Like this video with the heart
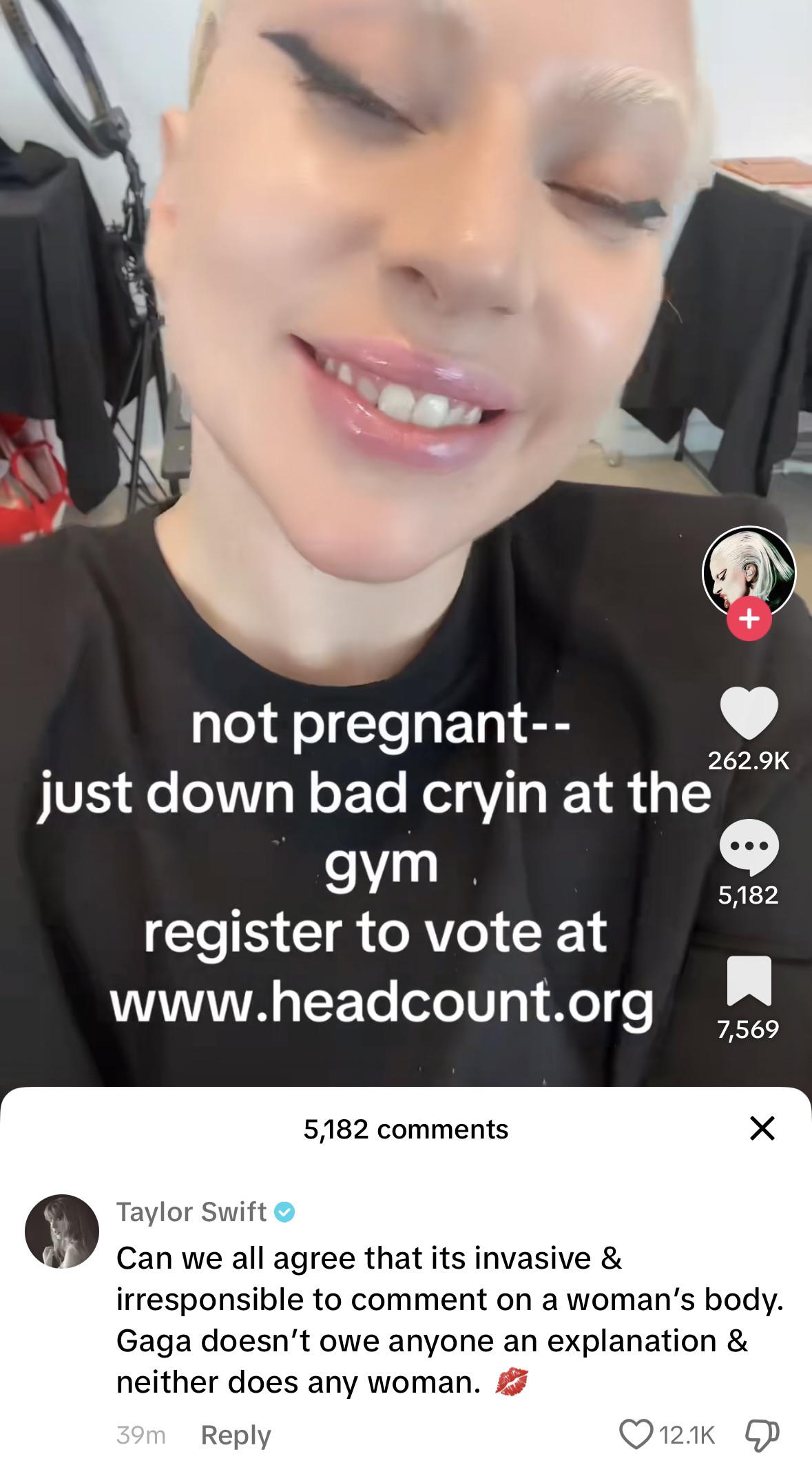The image size is (812, 1476). 749,713
